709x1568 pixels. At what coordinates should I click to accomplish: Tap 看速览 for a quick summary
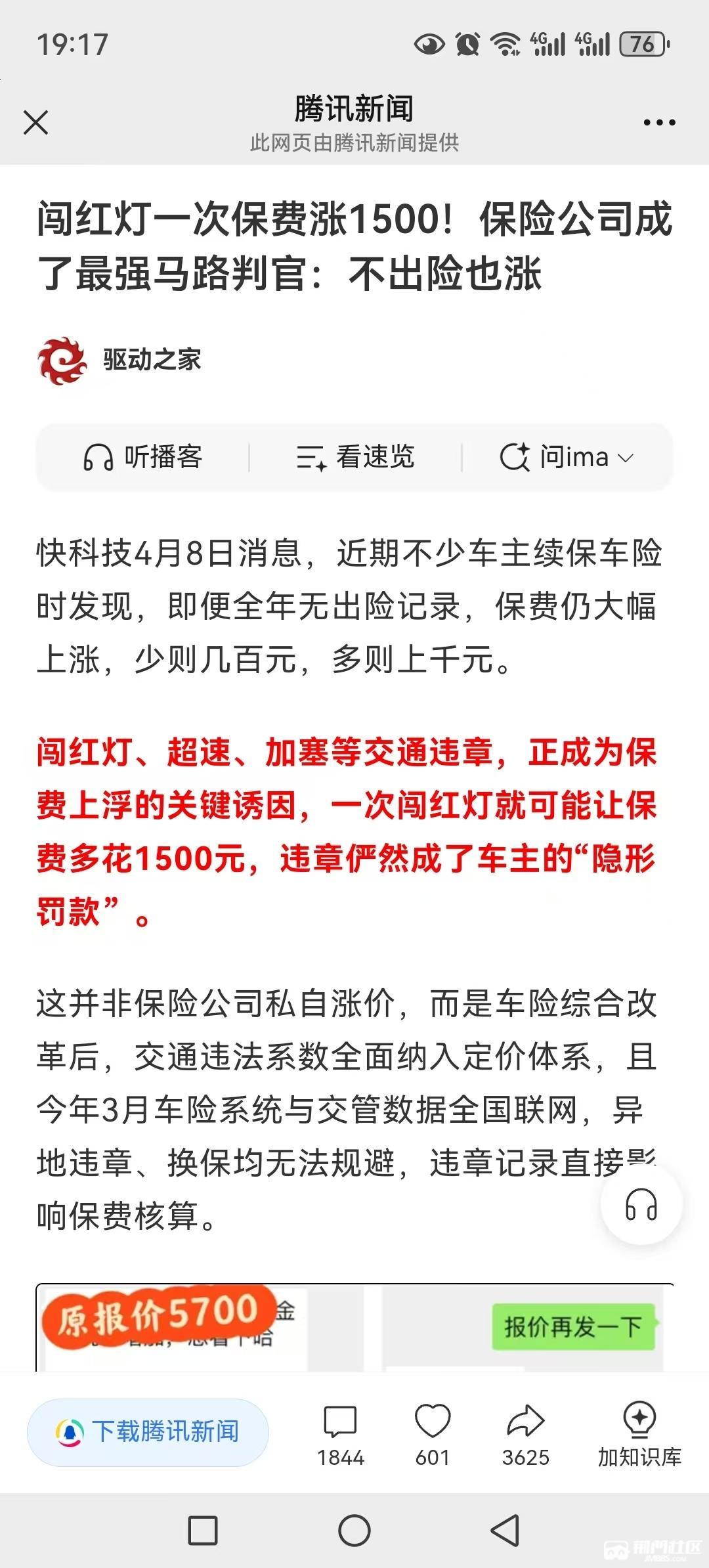click(355, 457)
